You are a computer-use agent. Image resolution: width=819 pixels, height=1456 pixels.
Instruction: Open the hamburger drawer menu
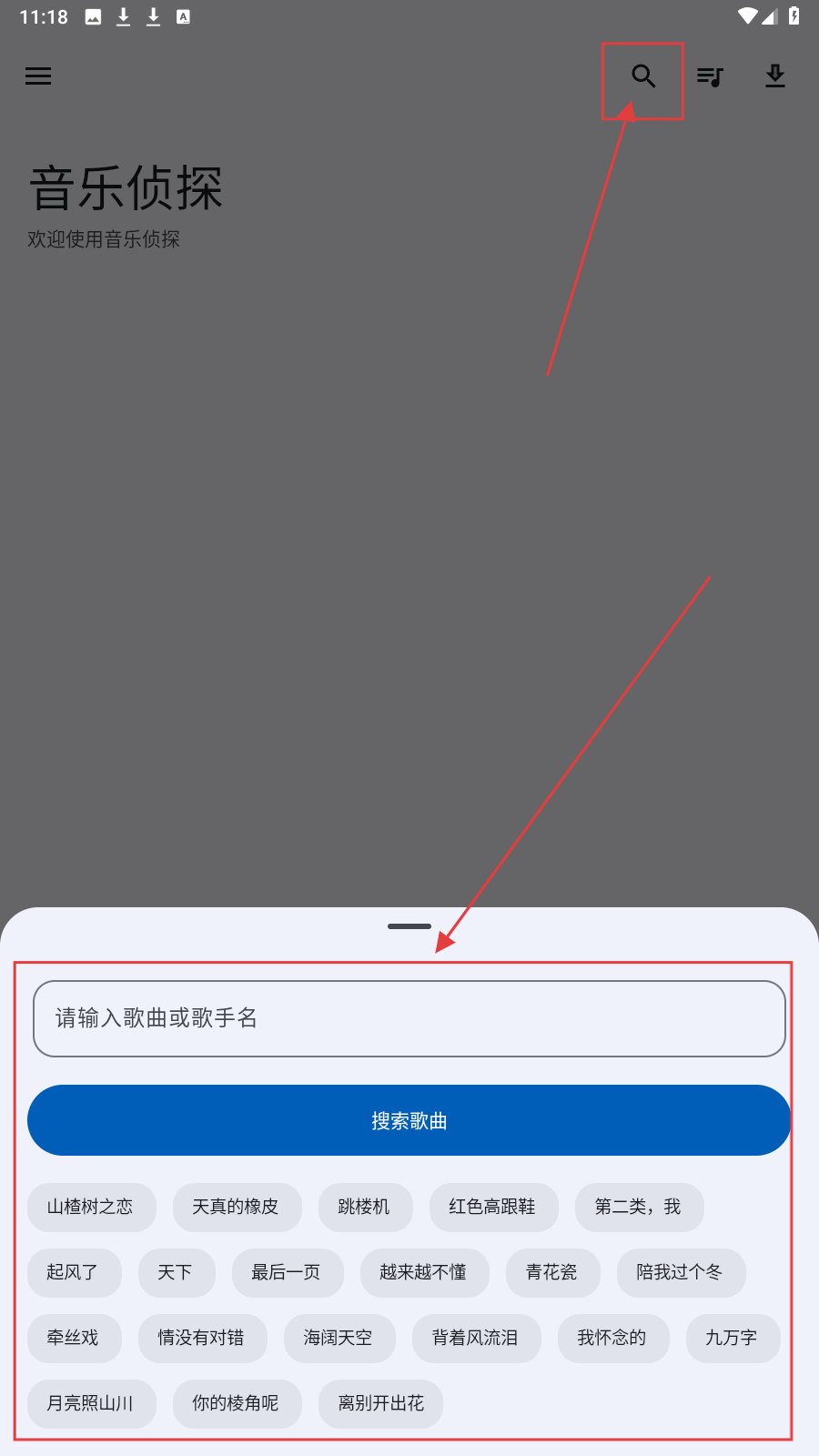pyautogui.click(x=38, y=76)
